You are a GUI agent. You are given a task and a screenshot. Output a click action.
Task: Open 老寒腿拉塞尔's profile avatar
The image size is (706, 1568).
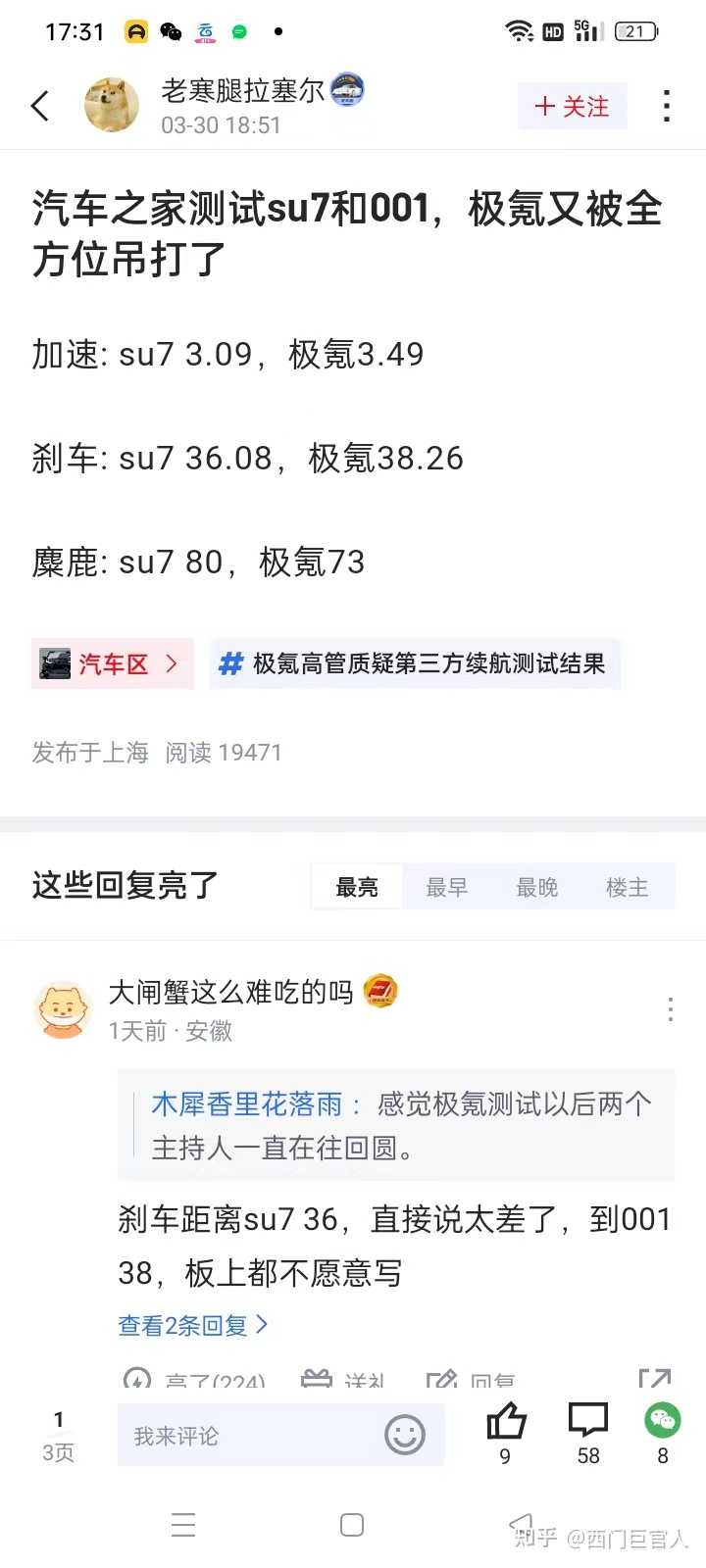[111, 105]
